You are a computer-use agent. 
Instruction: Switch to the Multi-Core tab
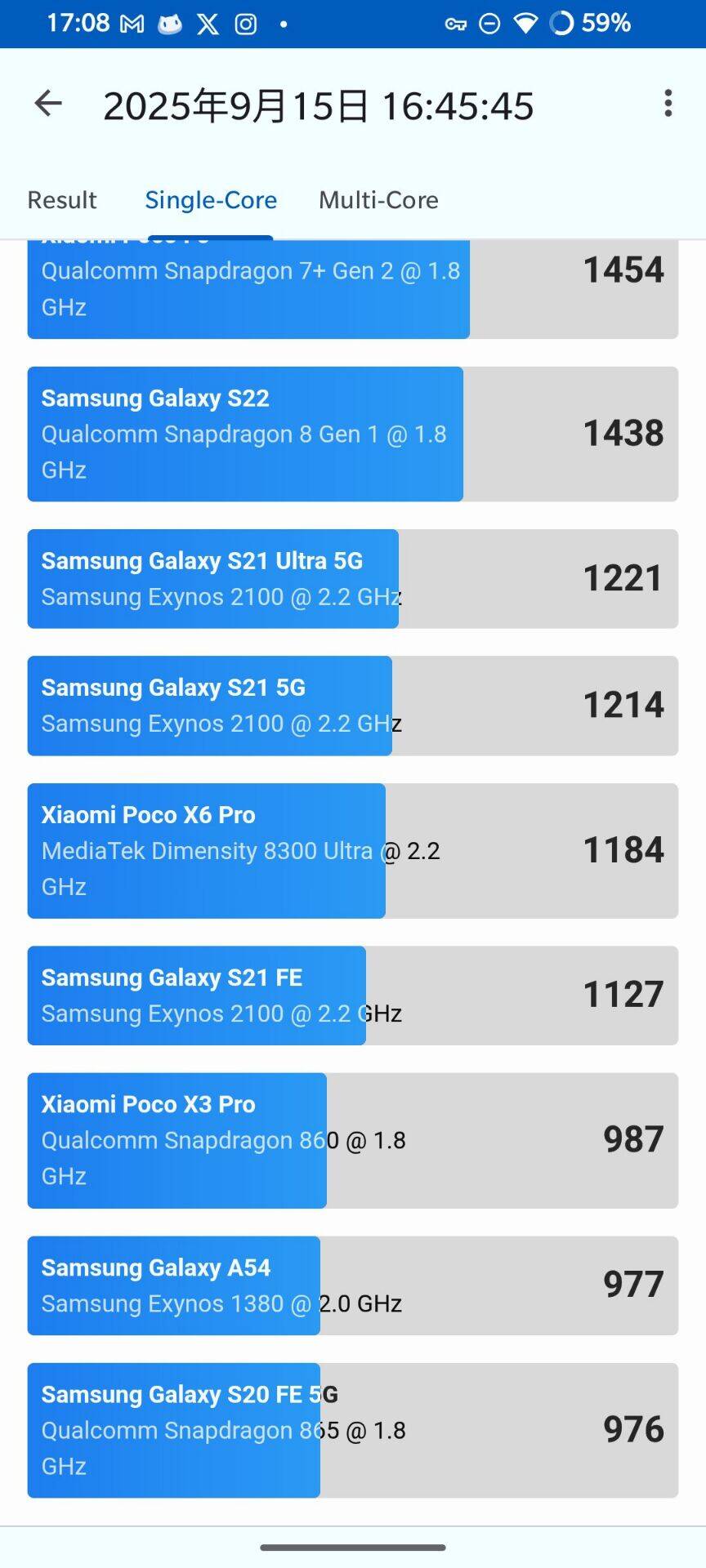click(378, 200)
